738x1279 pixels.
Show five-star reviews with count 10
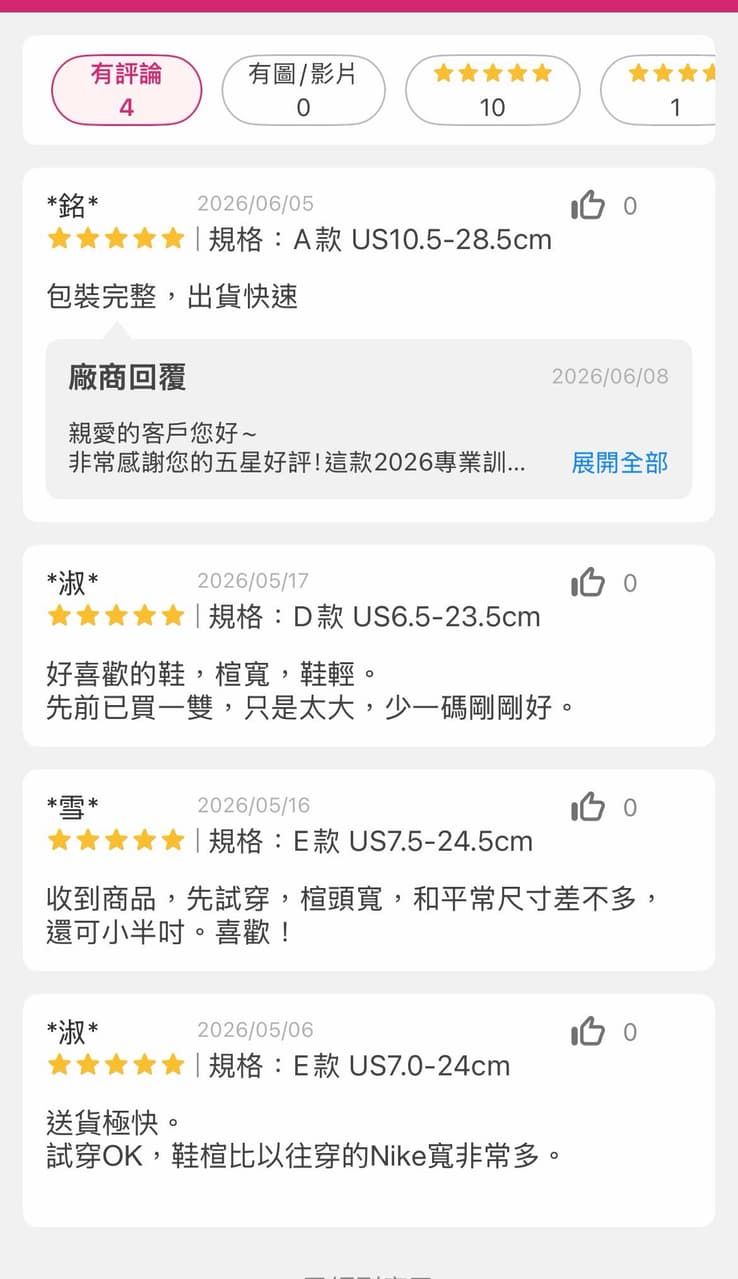[492, 90]
